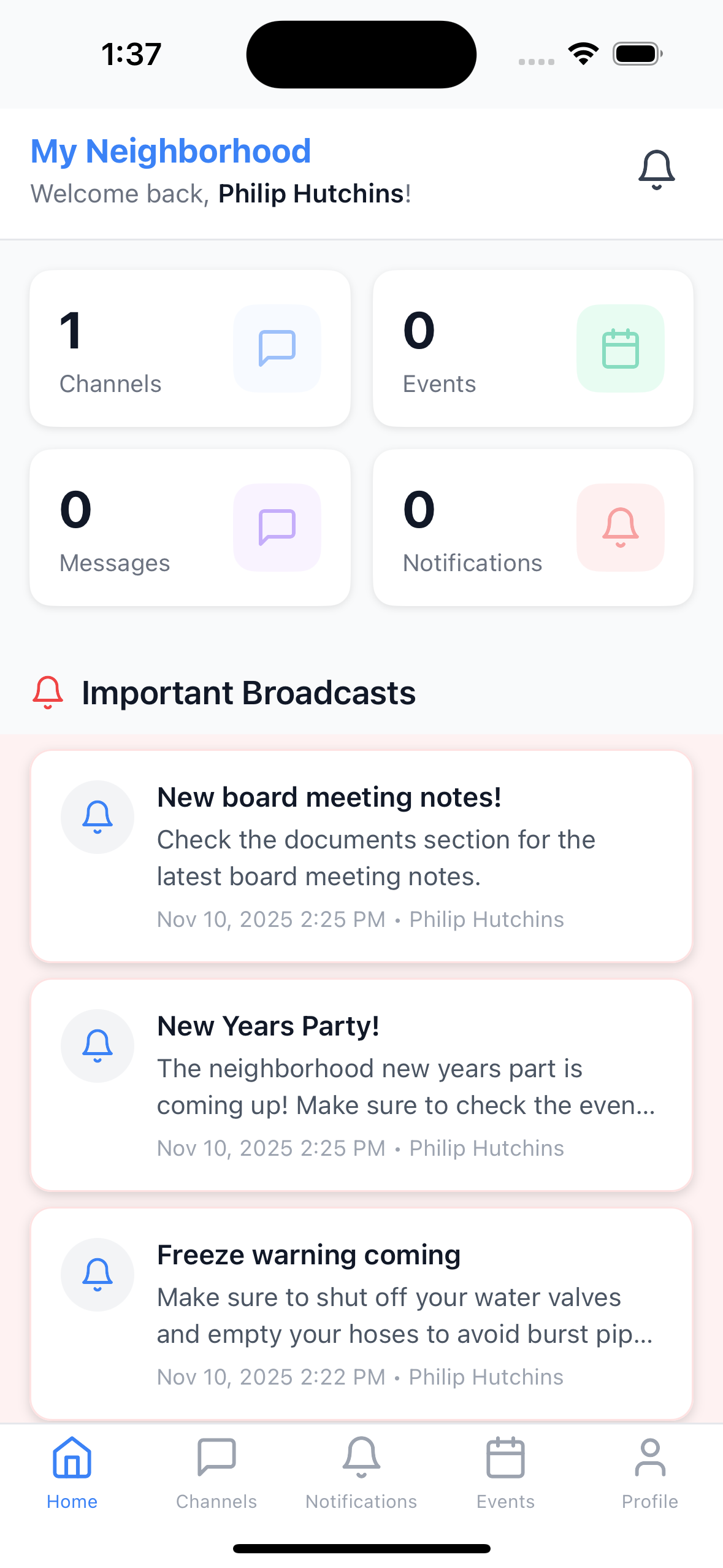Screen dimensions: 723x1568
Task: Tap the purple Messages chat icon
Action: [277, 528]
